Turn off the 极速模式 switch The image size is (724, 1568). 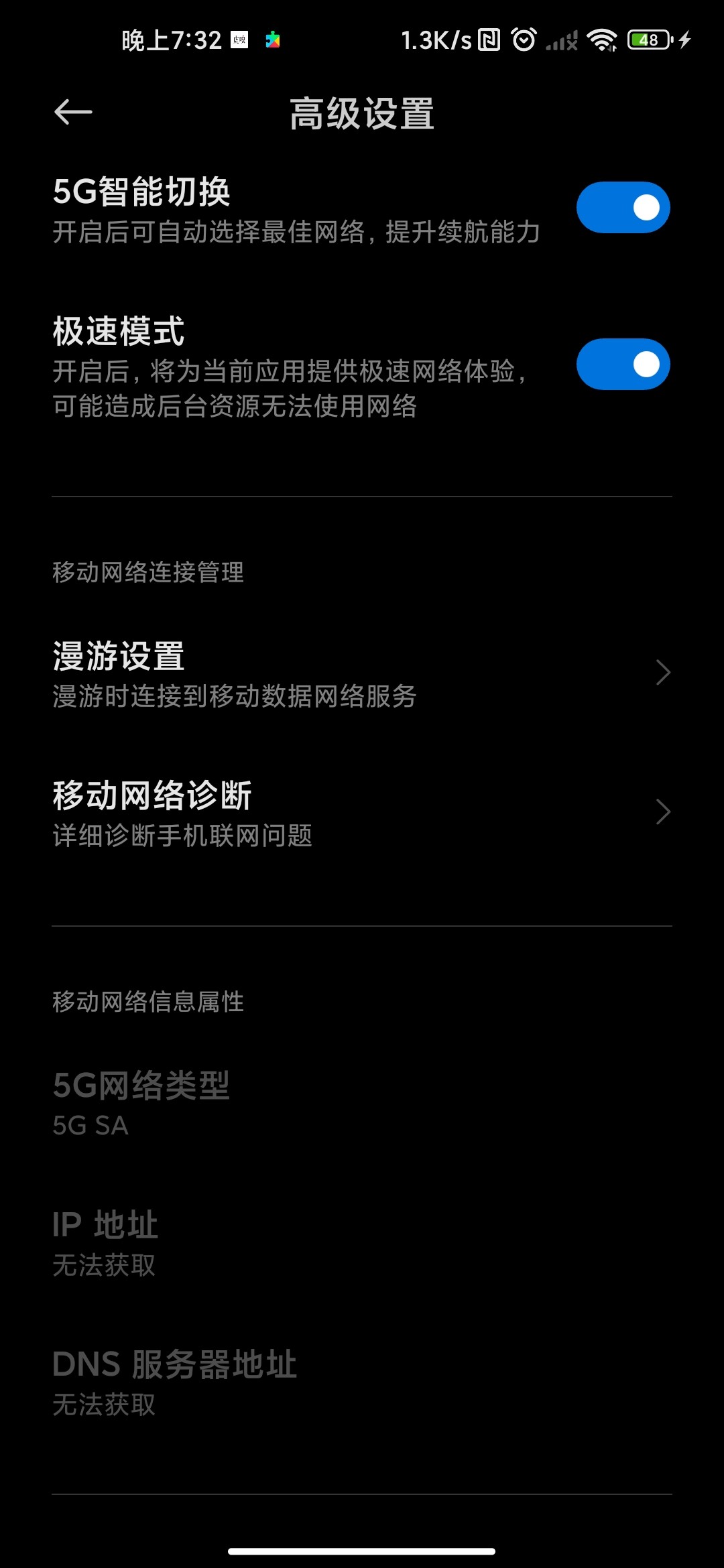point(623,364)
